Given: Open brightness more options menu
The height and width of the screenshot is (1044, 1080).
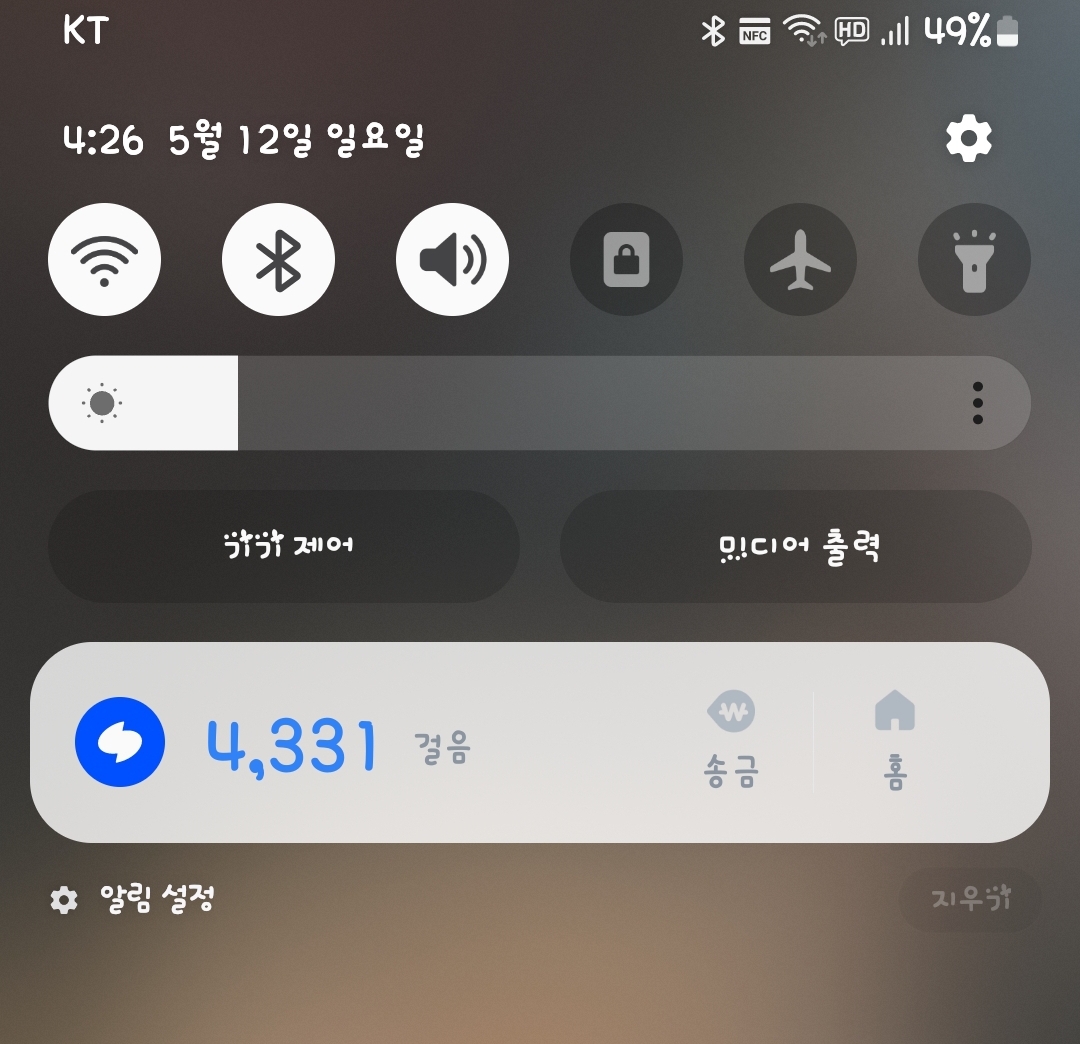Looking at the screenshot, I should [x=977, y=403].
